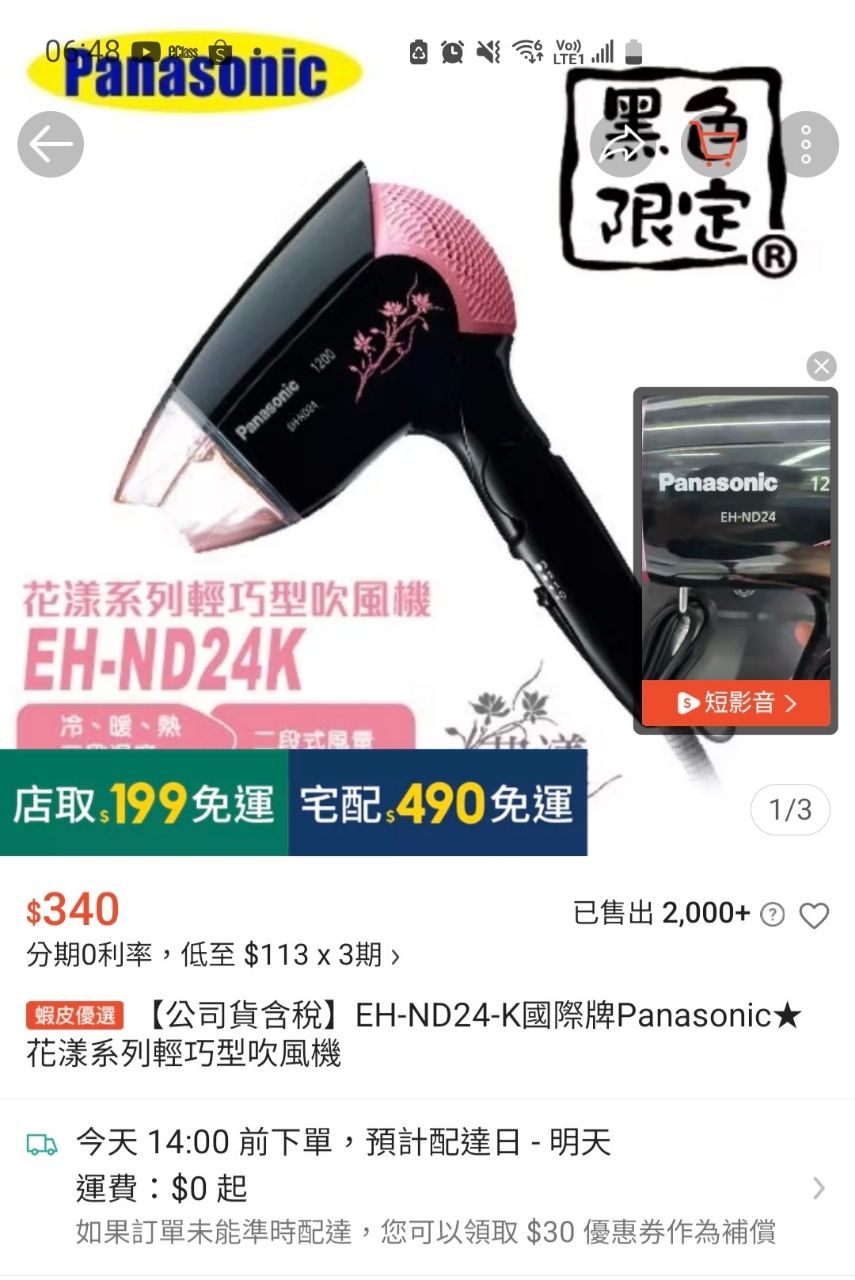This screenshot has height=1280, width=855.
Task: Go back using the arrow button
Action: [x=50, y=145]
